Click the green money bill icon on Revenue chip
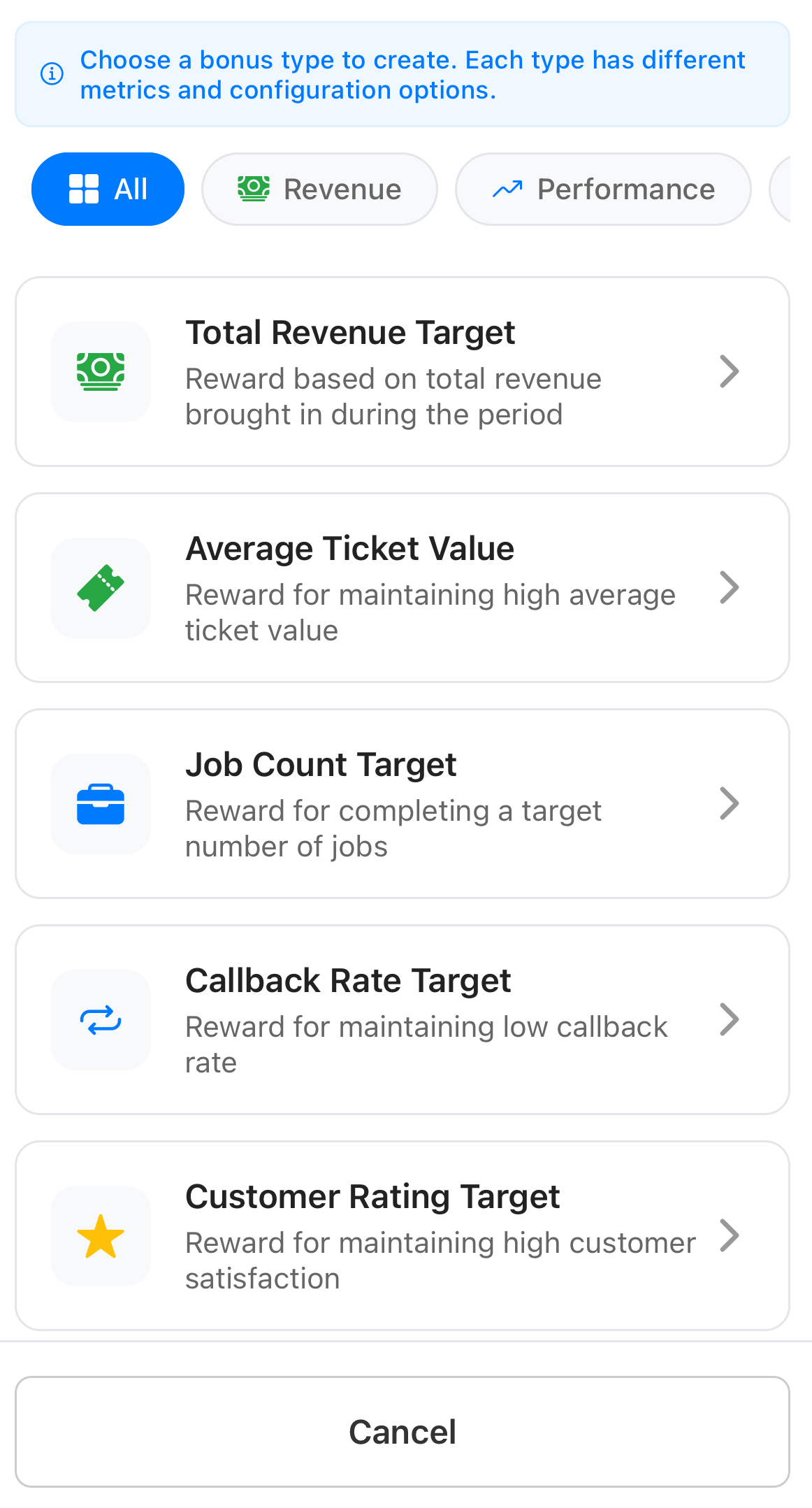The height and width of the screenshot is (1508, 812). pos(254,188)
